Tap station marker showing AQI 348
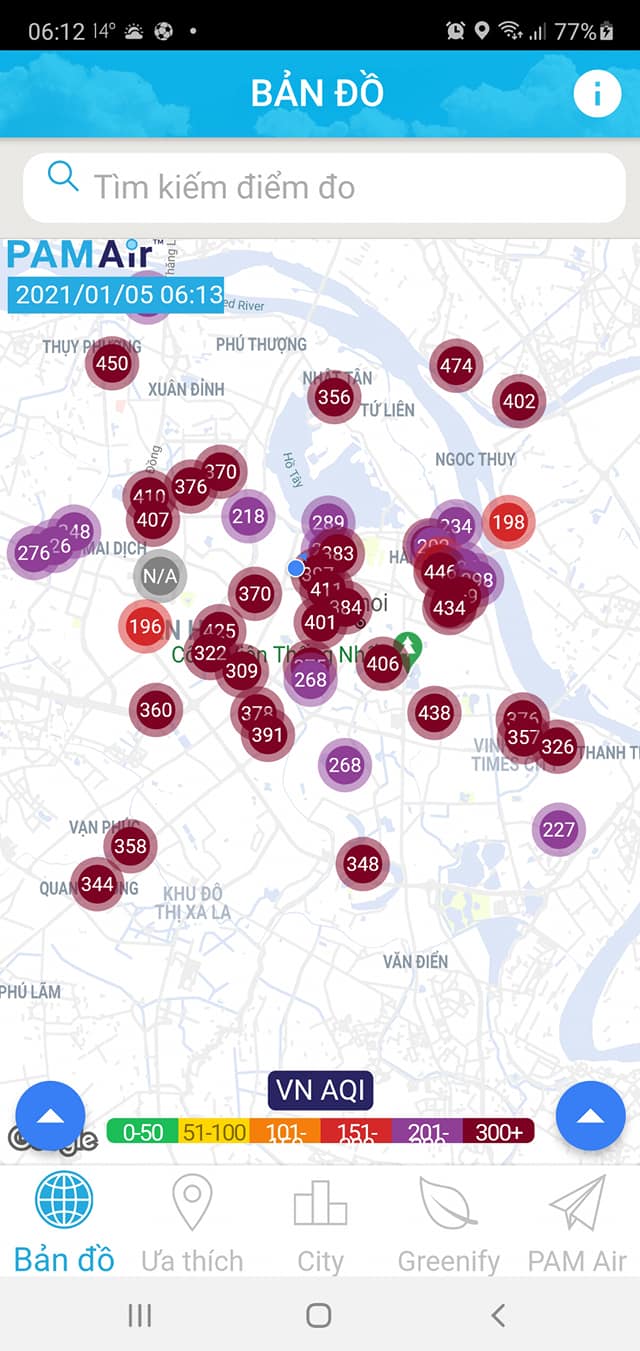The width and height of the screenshot is (640, 1351). click(x=362, y=863)
